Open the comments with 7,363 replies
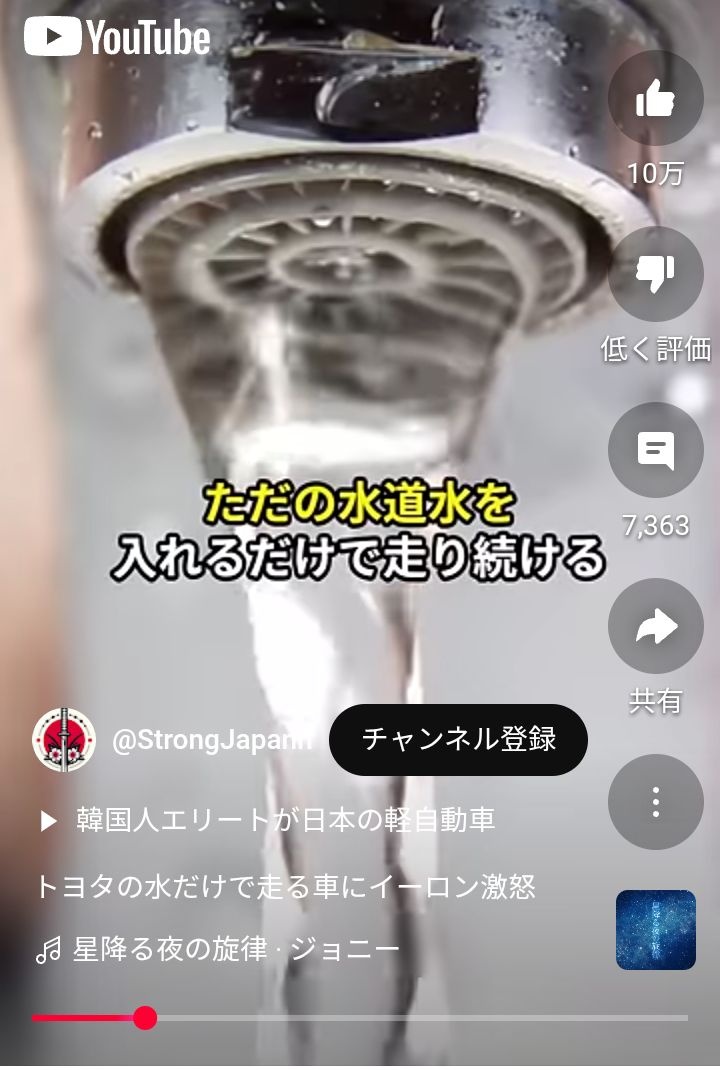Screen dimensions: 720x1070 [x=655, y=450]
